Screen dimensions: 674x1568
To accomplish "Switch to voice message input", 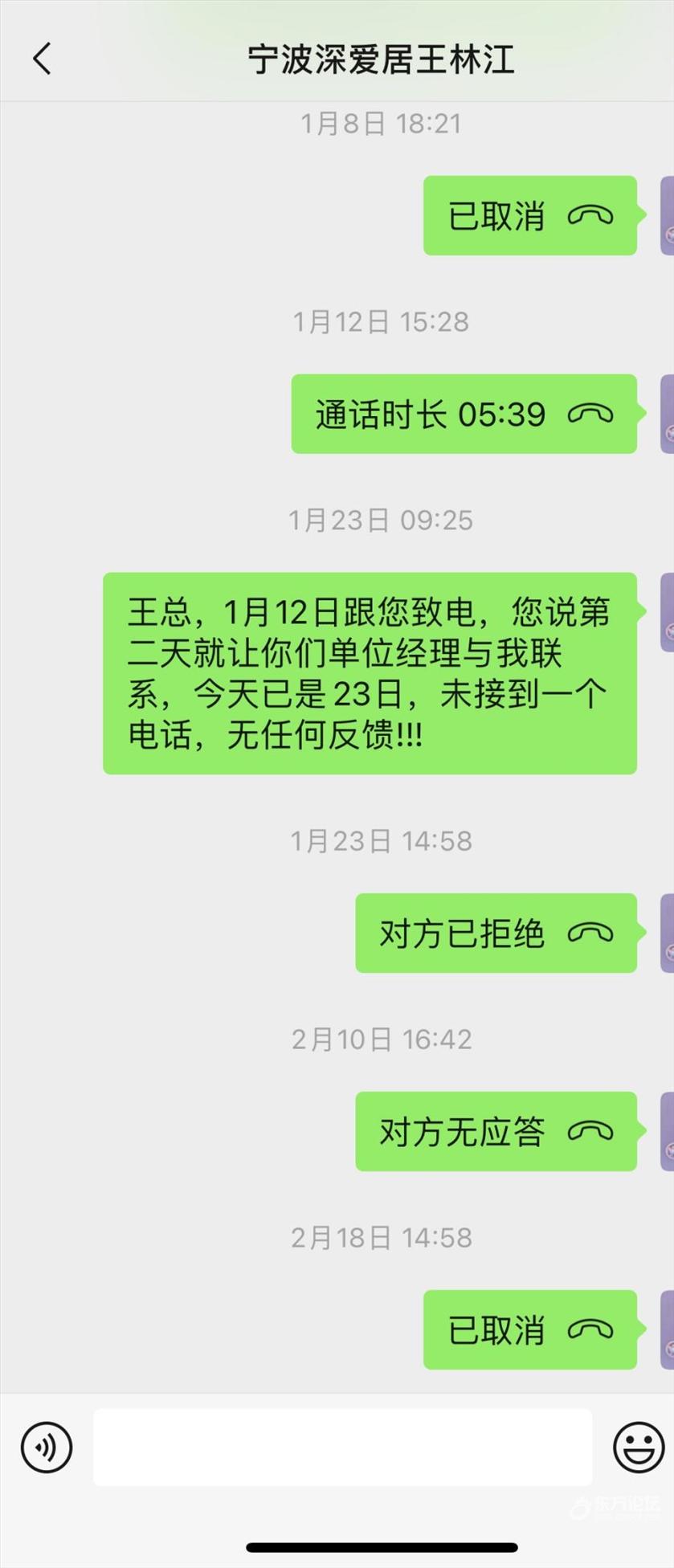I will click(47, 1448).
